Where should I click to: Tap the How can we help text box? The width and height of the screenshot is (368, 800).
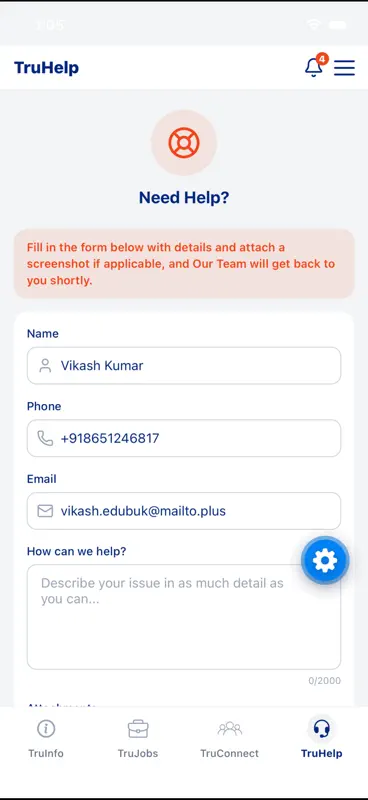[x=184, y=617]
